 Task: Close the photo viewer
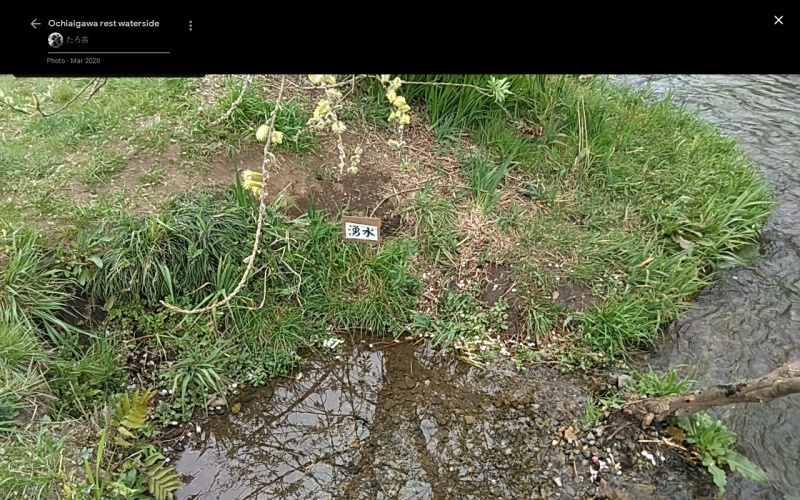pos(778,20)
